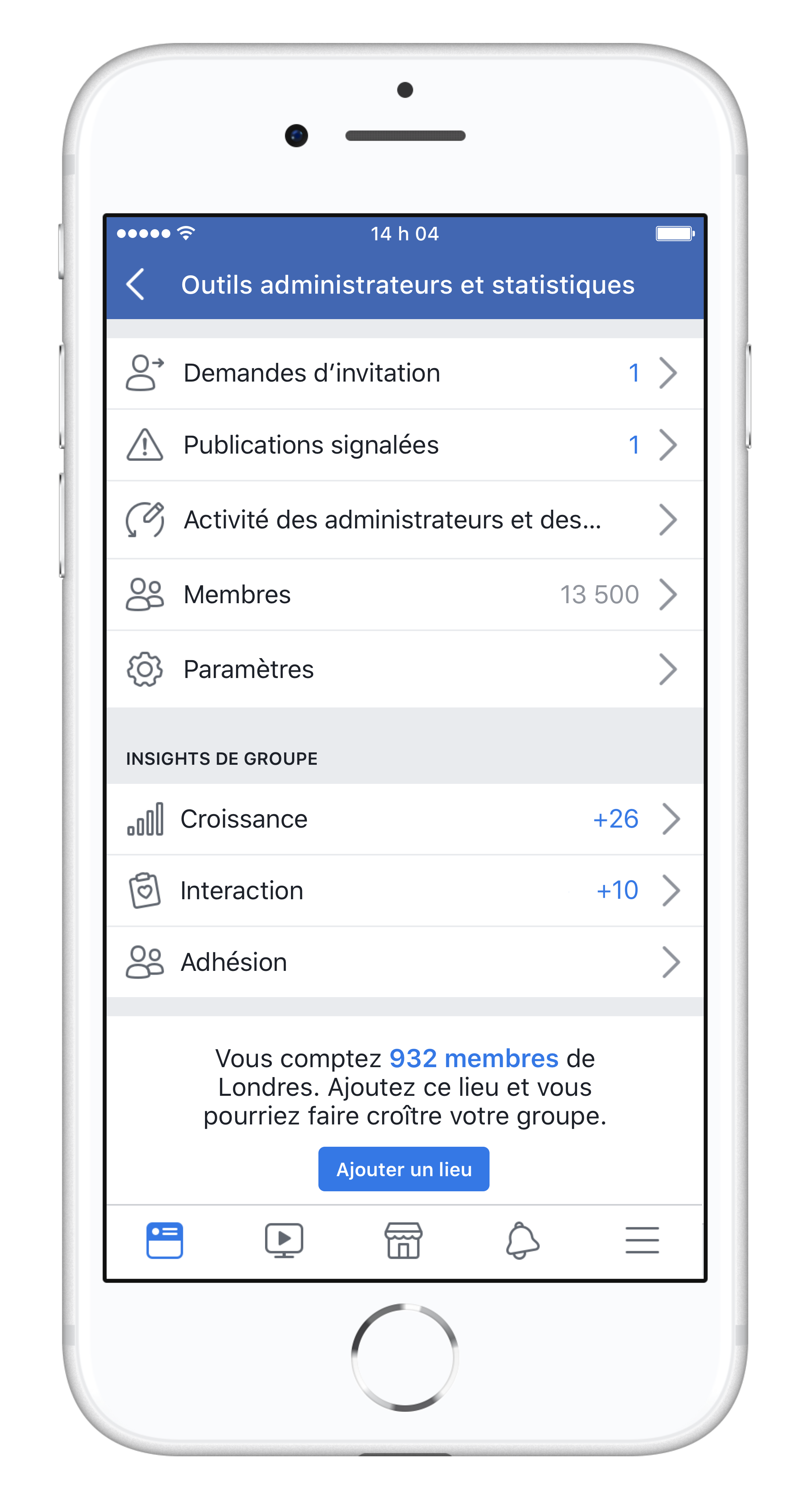The height and width of the screenshot is (1512, 796).
Task: Open Demandes d'invitation
Action: tap(404, 373)
